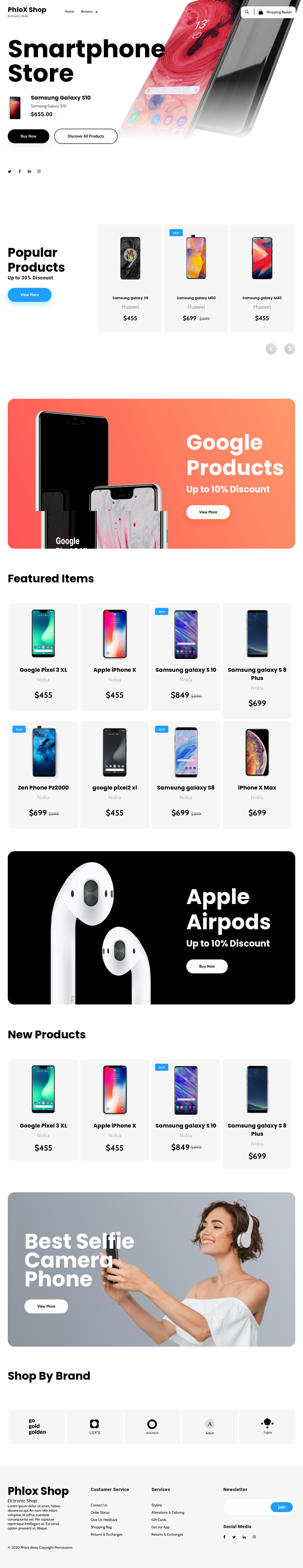Viewport: 303px width, 1568px height.
Task: Select the AVENUS brand tile
Action: click(152, 1427)
